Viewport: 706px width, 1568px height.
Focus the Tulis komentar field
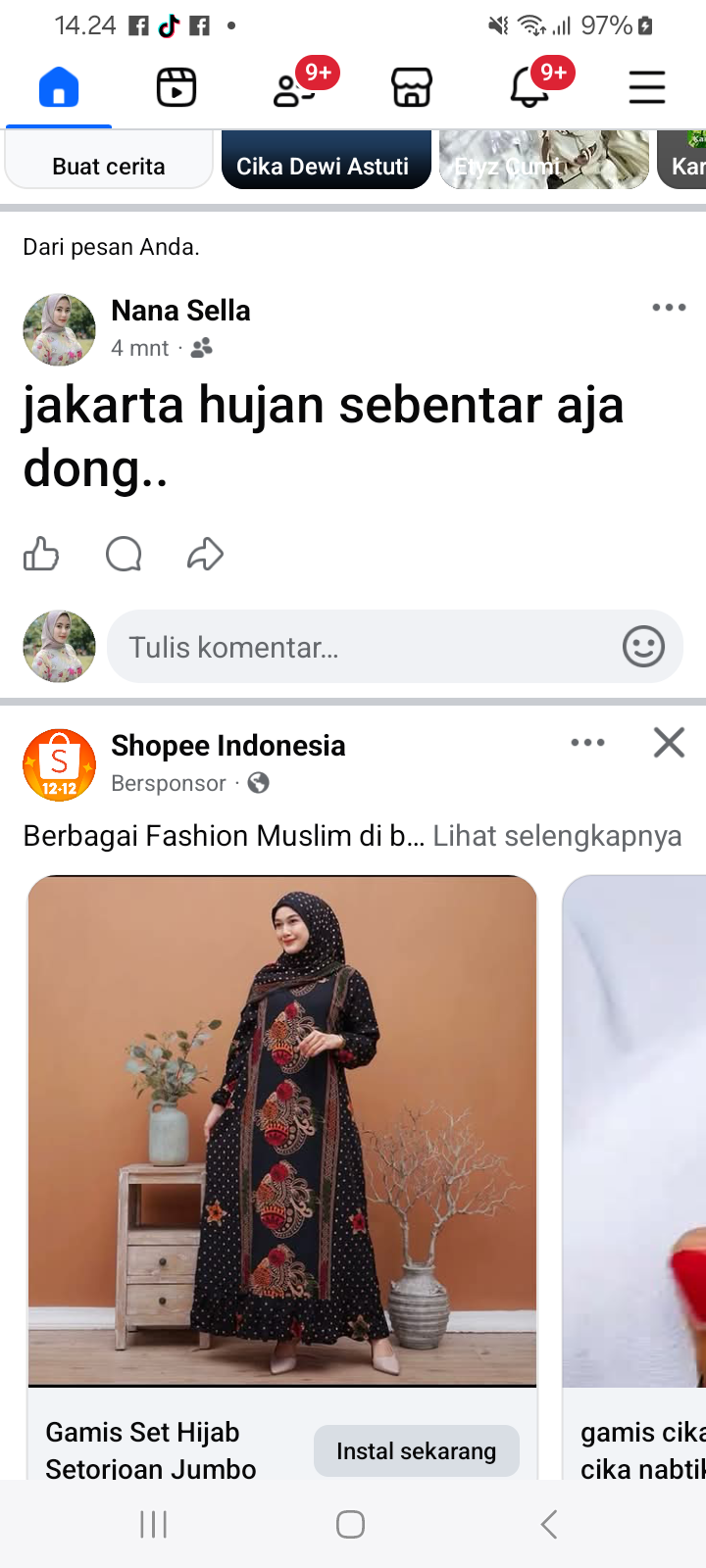363,647
